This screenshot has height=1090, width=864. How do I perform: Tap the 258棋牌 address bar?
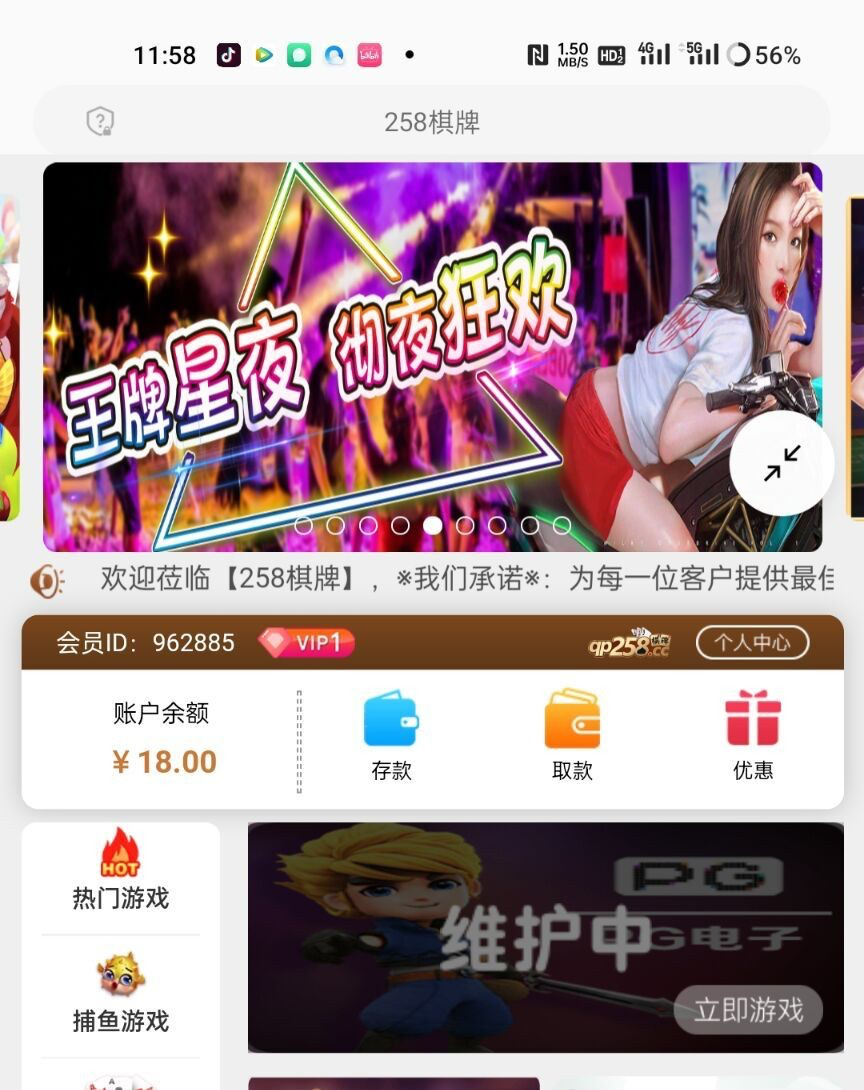pos(432,122)
